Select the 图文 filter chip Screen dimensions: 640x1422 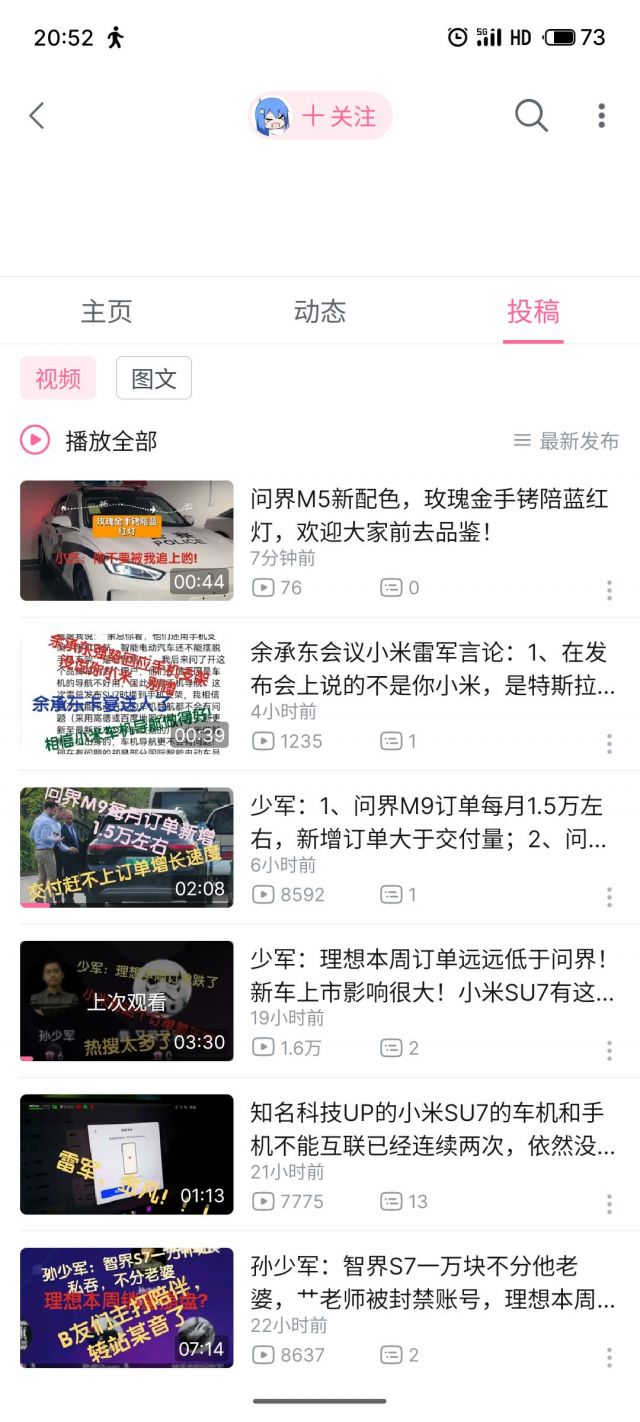pos(154,378)
